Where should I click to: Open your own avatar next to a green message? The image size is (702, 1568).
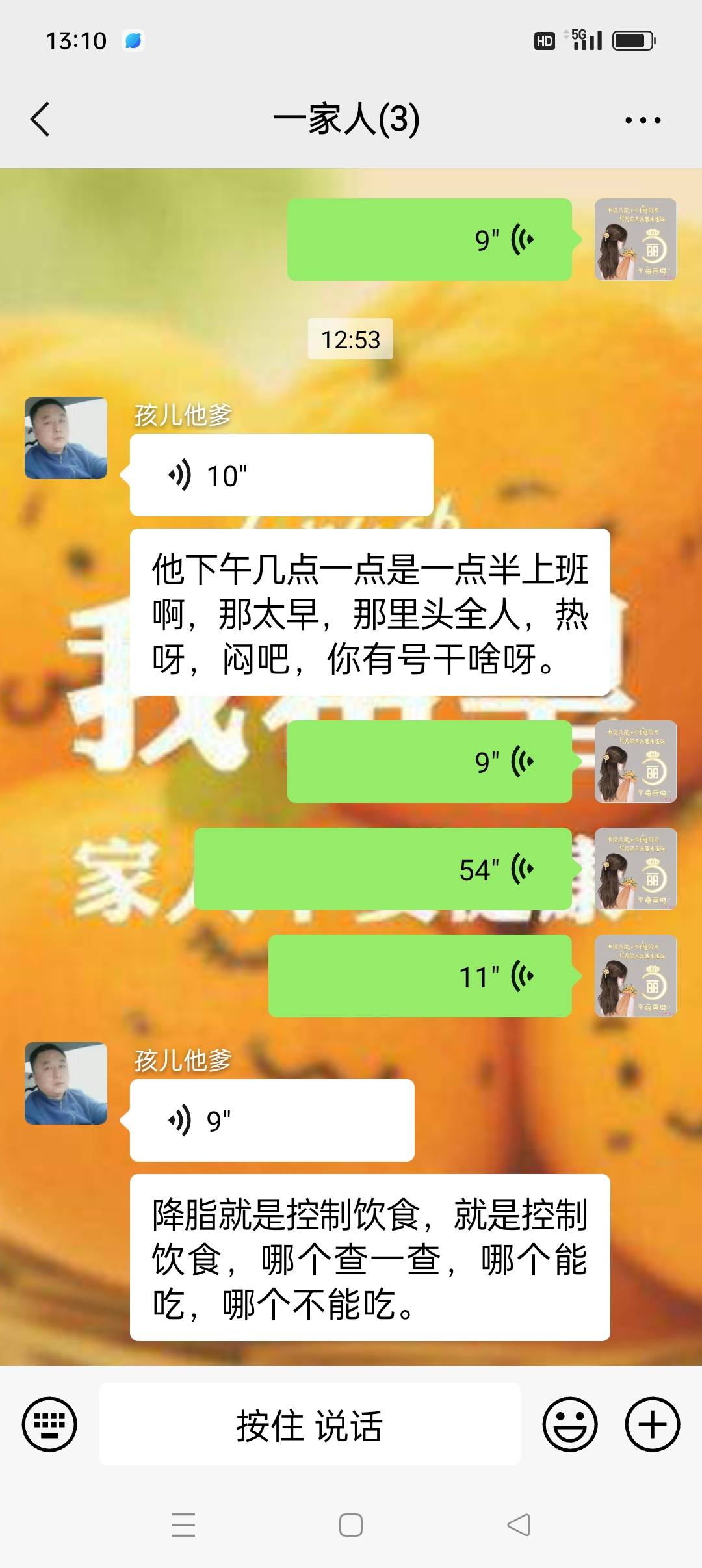click(x=636, y=241)
